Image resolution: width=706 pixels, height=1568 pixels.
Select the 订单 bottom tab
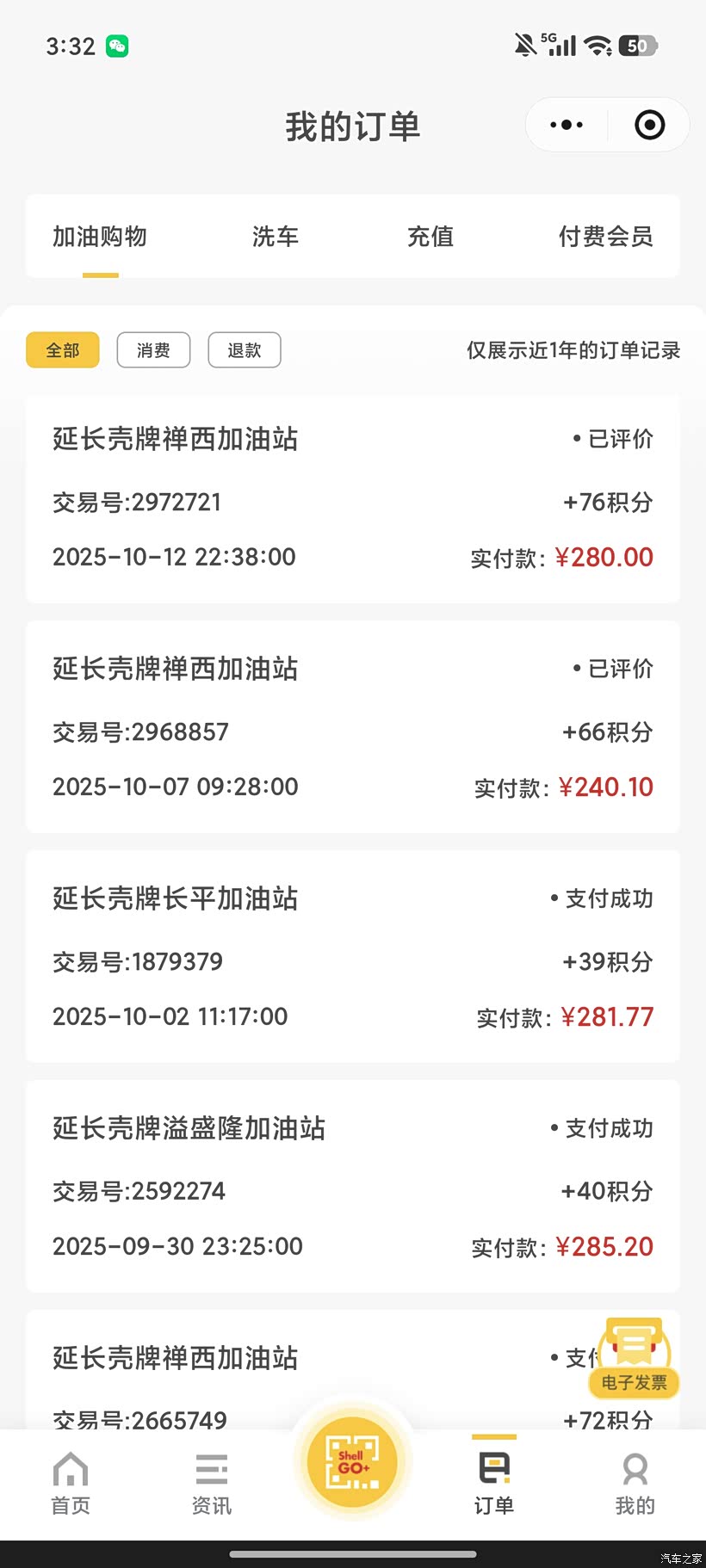(x=494, y=1482)
